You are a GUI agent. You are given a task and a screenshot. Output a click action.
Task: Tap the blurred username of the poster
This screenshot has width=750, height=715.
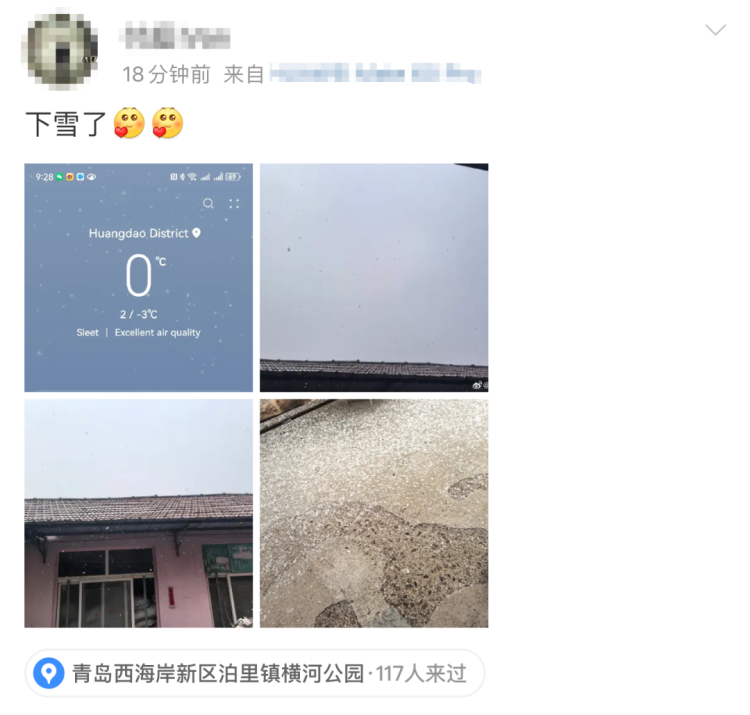pyautogui.click(x=176, y=38)
